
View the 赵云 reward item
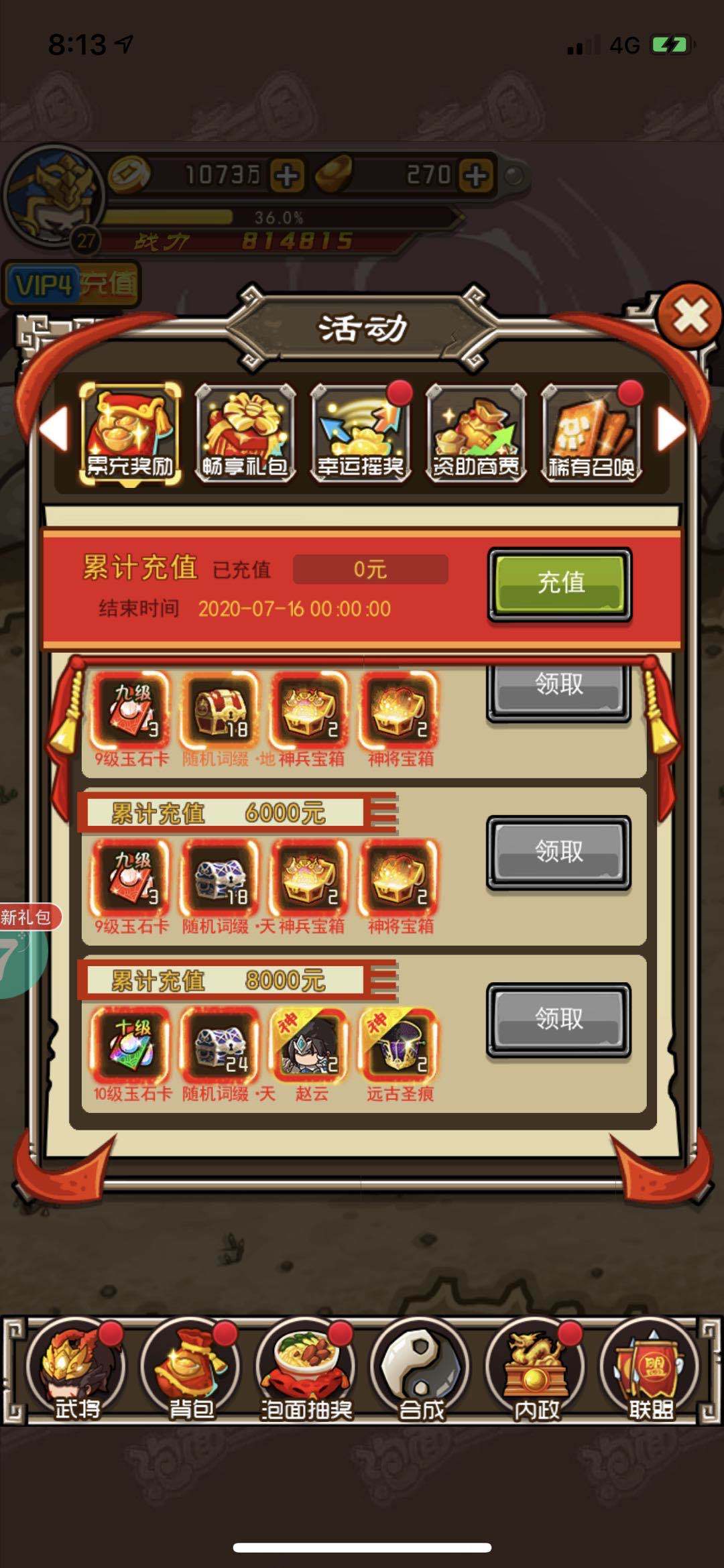coord(310,1046)
